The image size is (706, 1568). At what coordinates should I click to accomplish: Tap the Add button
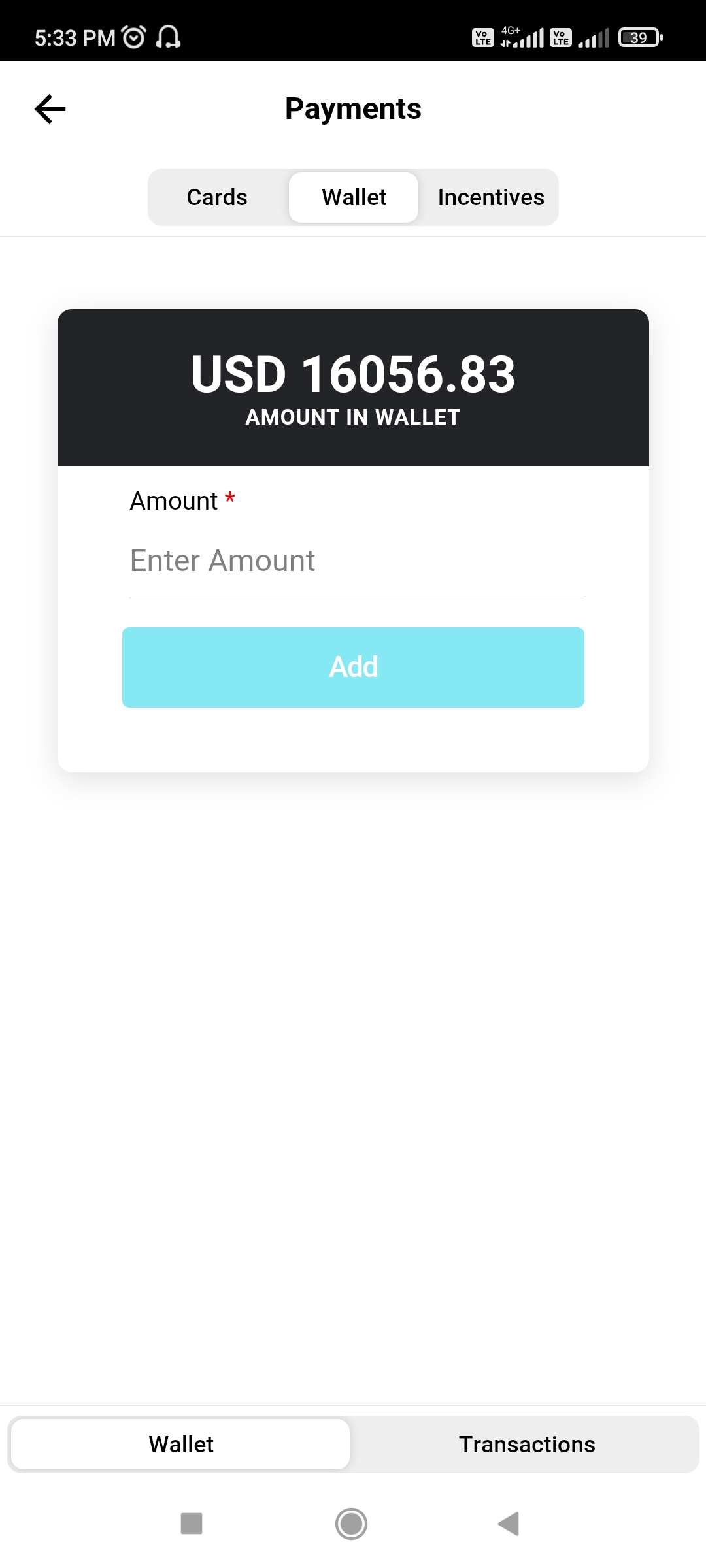pos(353,667)
